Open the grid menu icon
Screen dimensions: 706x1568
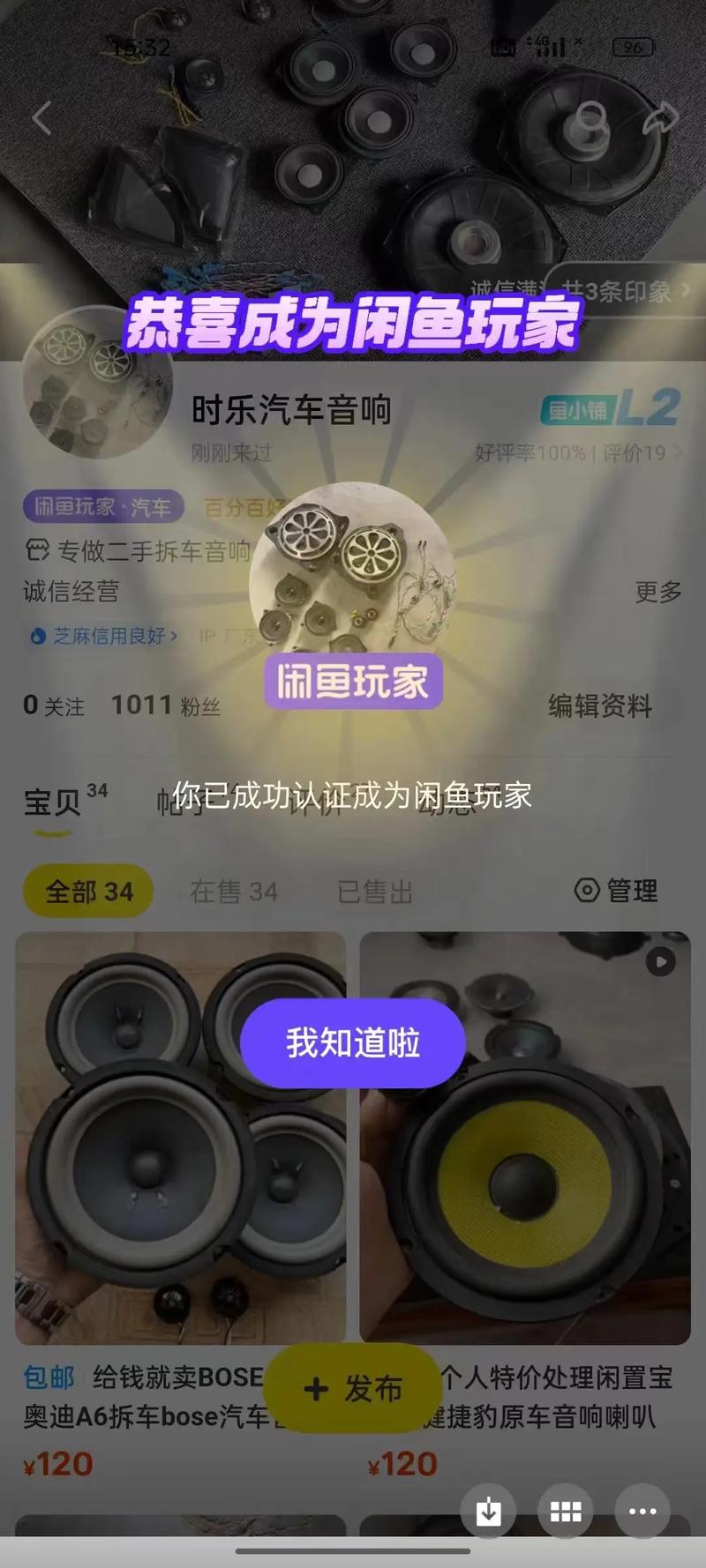coord(566,1512)
